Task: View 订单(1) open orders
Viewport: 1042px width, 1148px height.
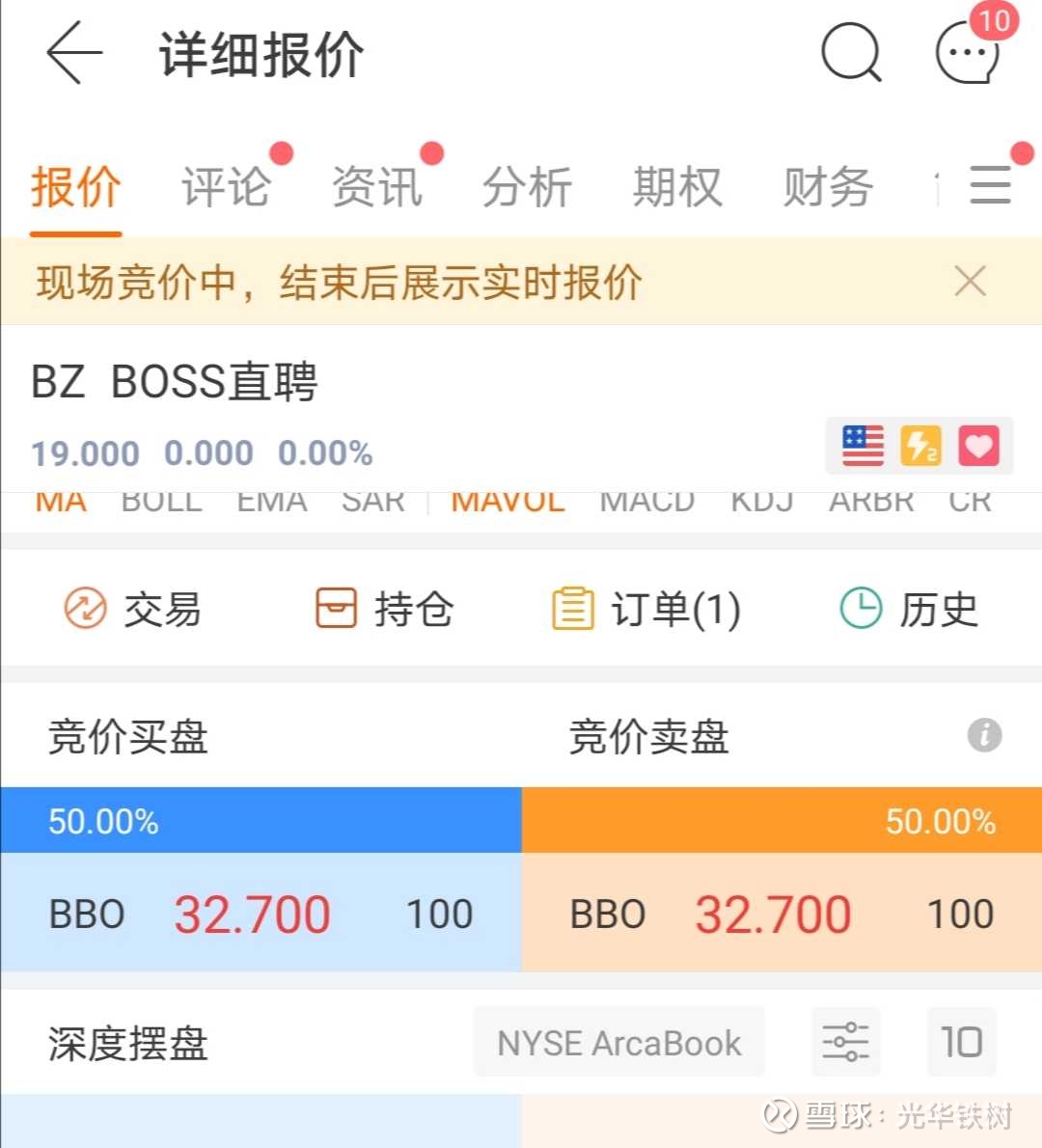Action: pyautogui.click(x=647, y=608)
